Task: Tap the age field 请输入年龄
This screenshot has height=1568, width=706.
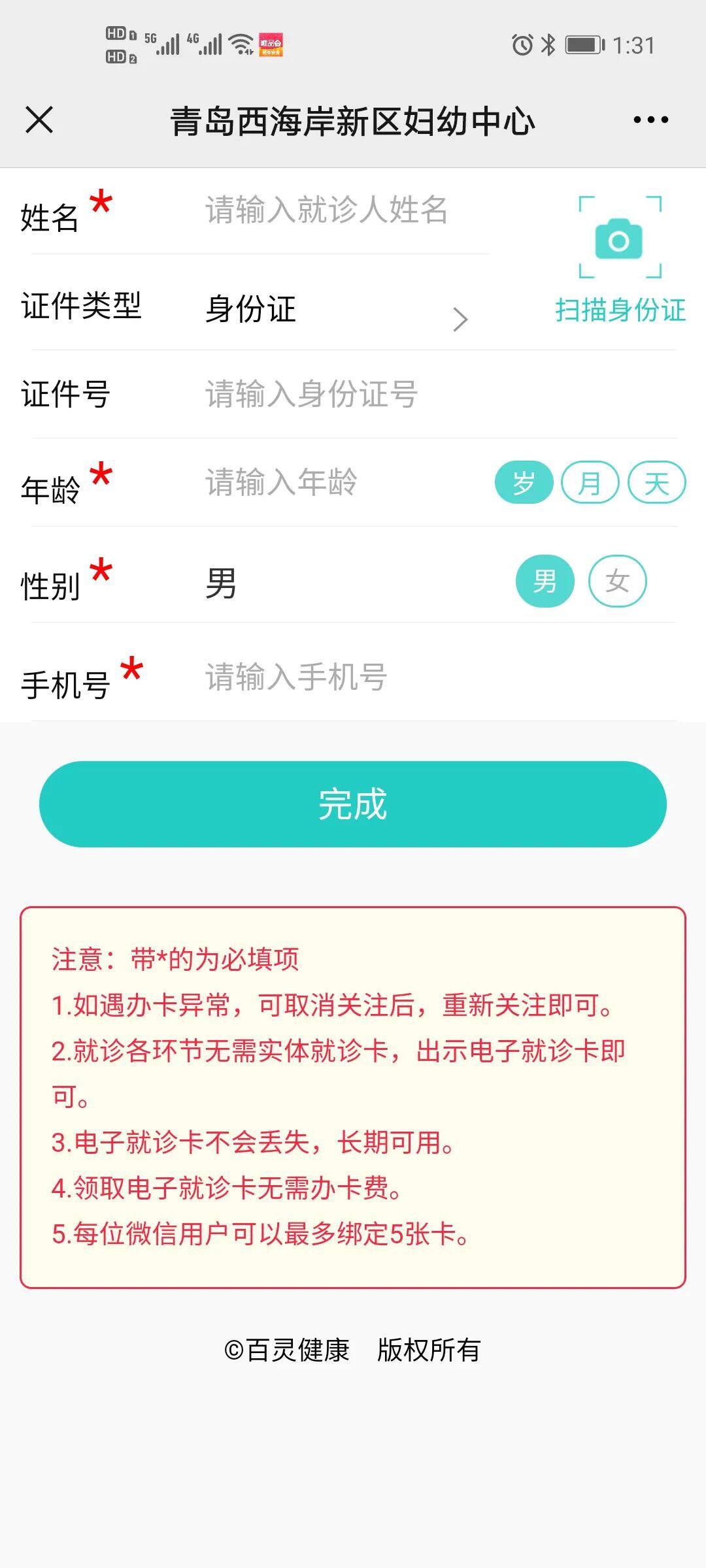Action: click(327, 483)
